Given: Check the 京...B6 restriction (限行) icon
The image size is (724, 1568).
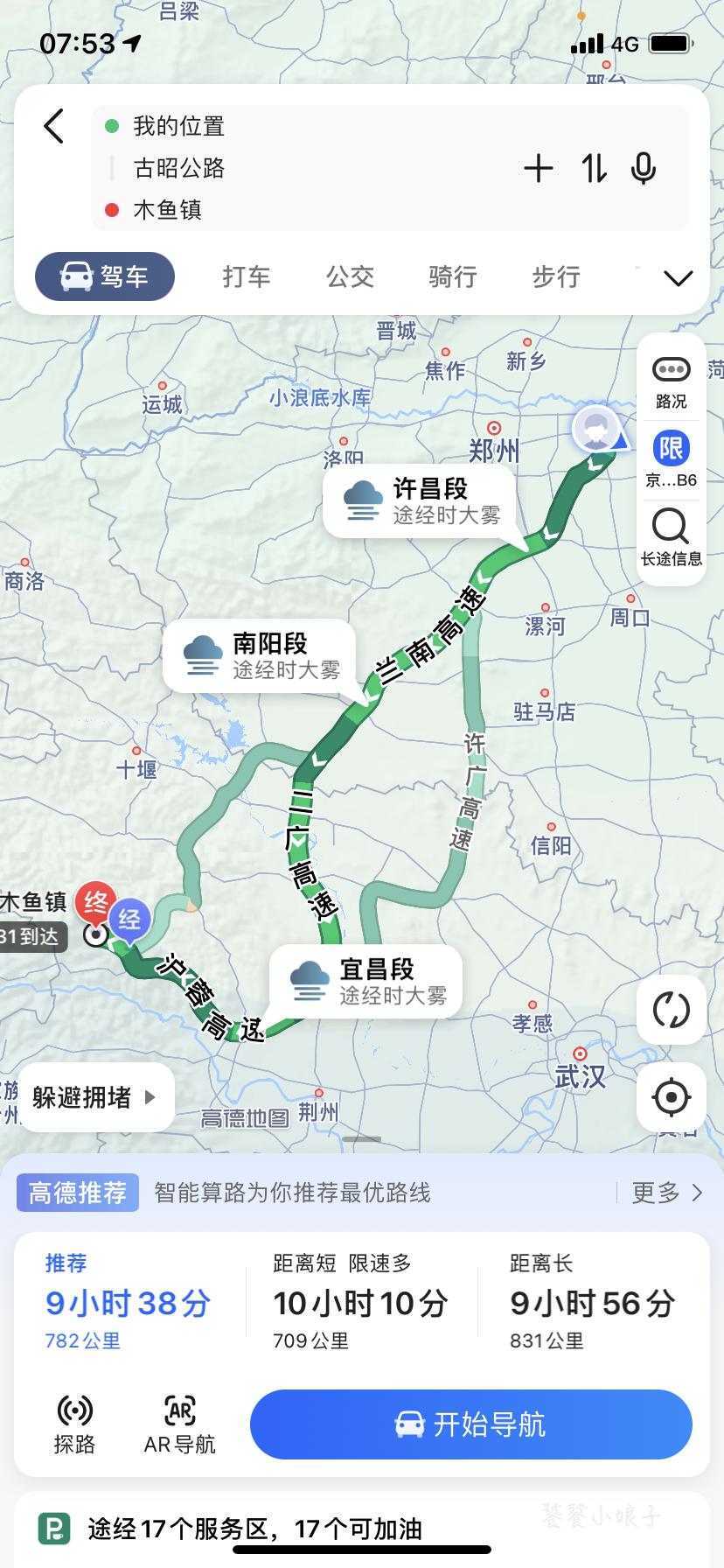Looking at the screenshot, I should (670, 451).
